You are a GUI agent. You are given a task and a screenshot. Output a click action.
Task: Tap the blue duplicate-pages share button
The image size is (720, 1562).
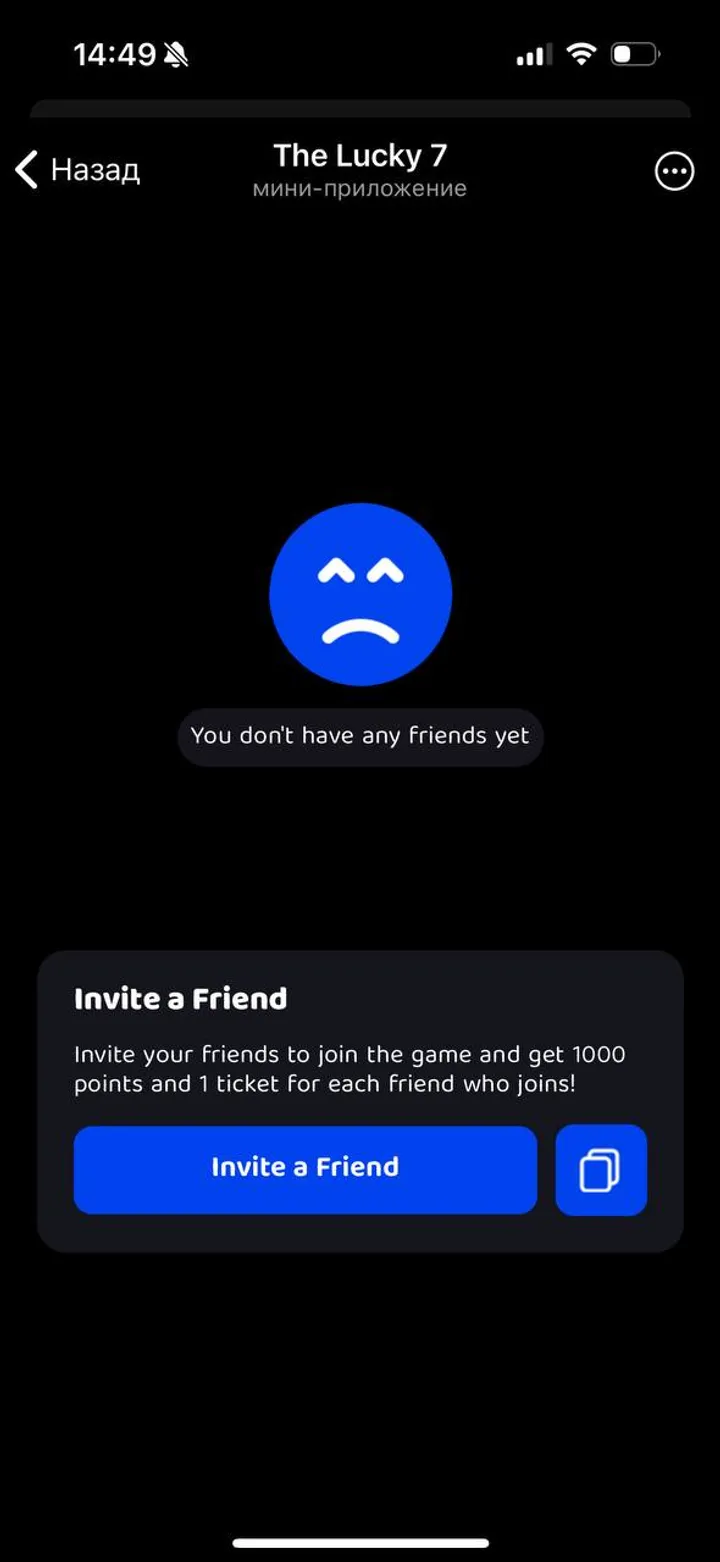pyautogui.click(x=601, y=1170)
